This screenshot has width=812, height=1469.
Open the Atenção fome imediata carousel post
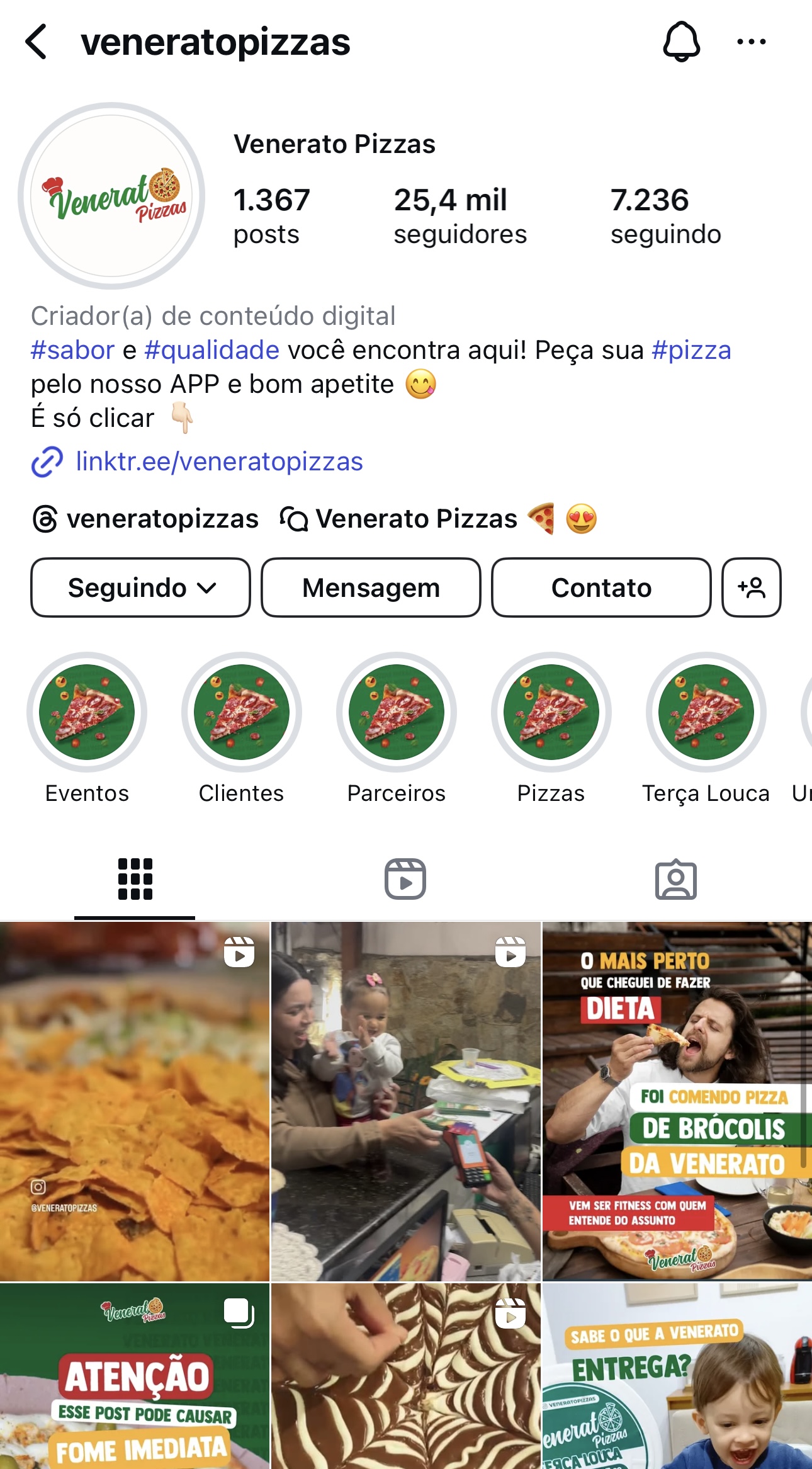(135, 1376)
